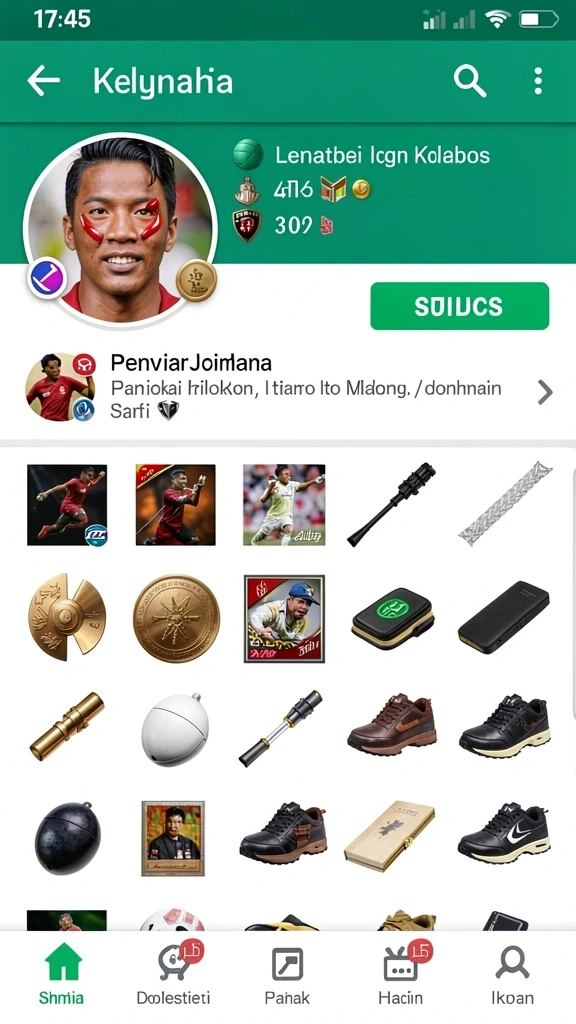
Task: Select the large bronze coin item
Action: [x=176, y=618]
